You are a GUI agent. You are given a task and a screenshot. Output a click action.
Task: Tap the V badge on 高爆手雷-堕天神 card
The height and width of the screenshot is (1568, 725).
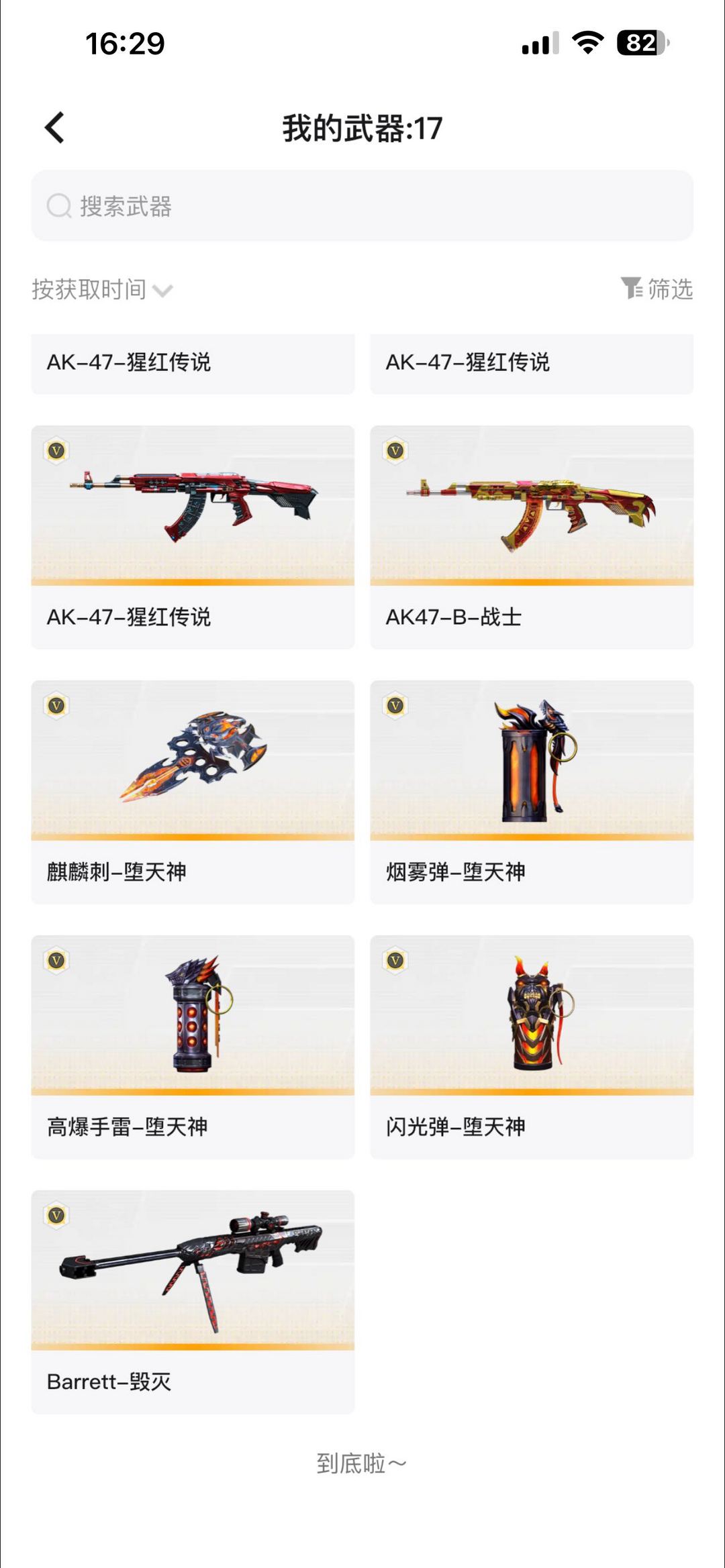(58, 961)
